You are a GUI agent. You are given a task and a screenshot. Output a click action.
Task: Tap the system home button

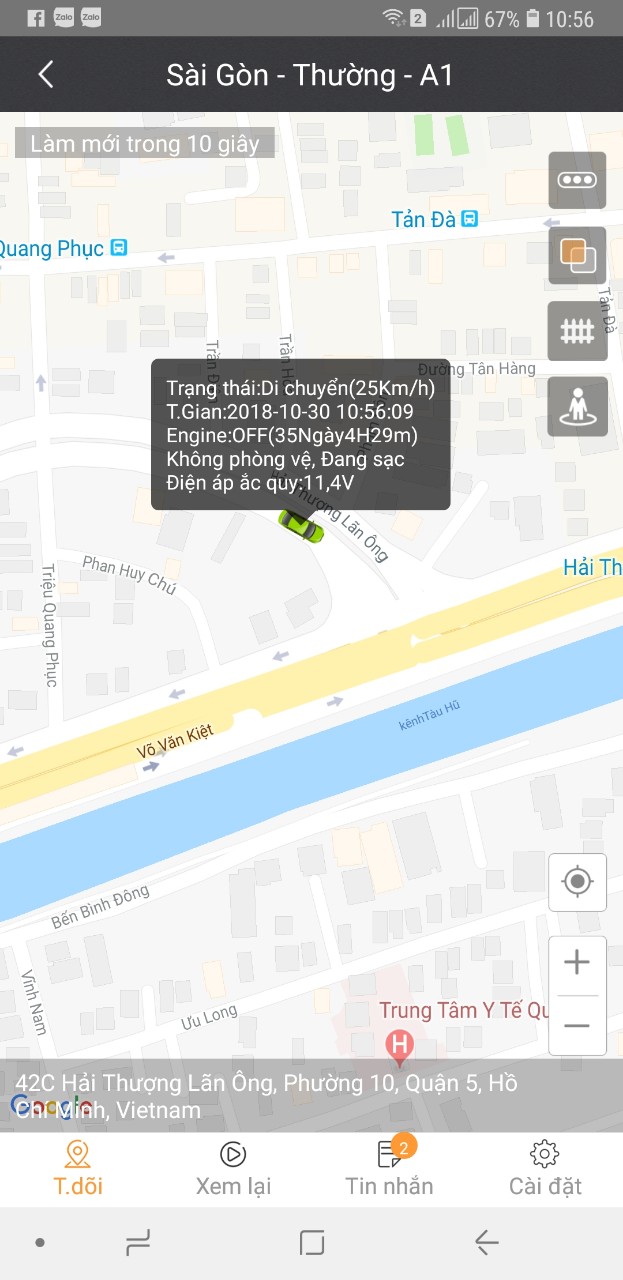pyautogui.click(x=312, y=1243)
